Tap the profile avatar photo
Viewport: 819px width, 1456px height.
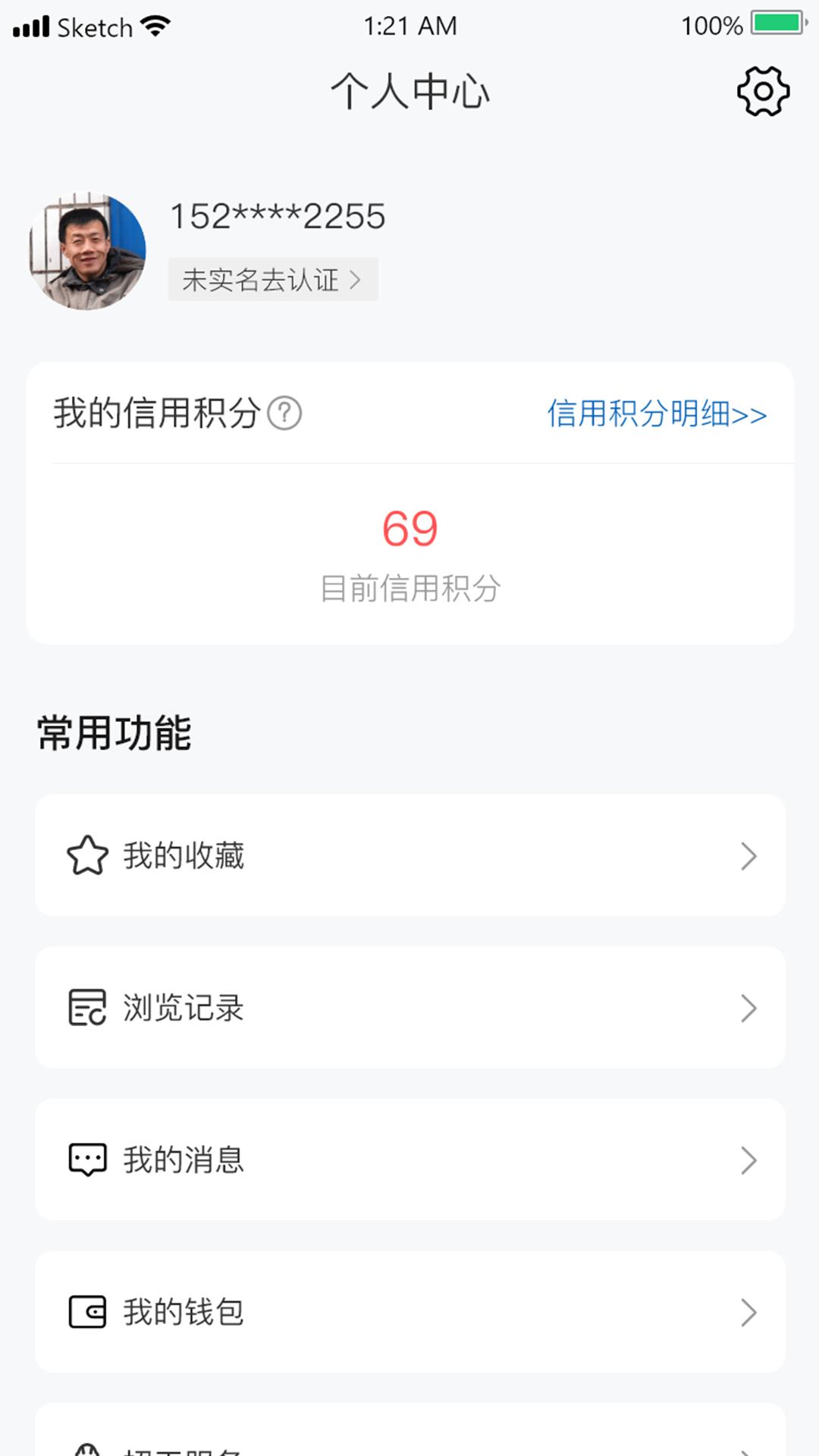coord(87,251)
